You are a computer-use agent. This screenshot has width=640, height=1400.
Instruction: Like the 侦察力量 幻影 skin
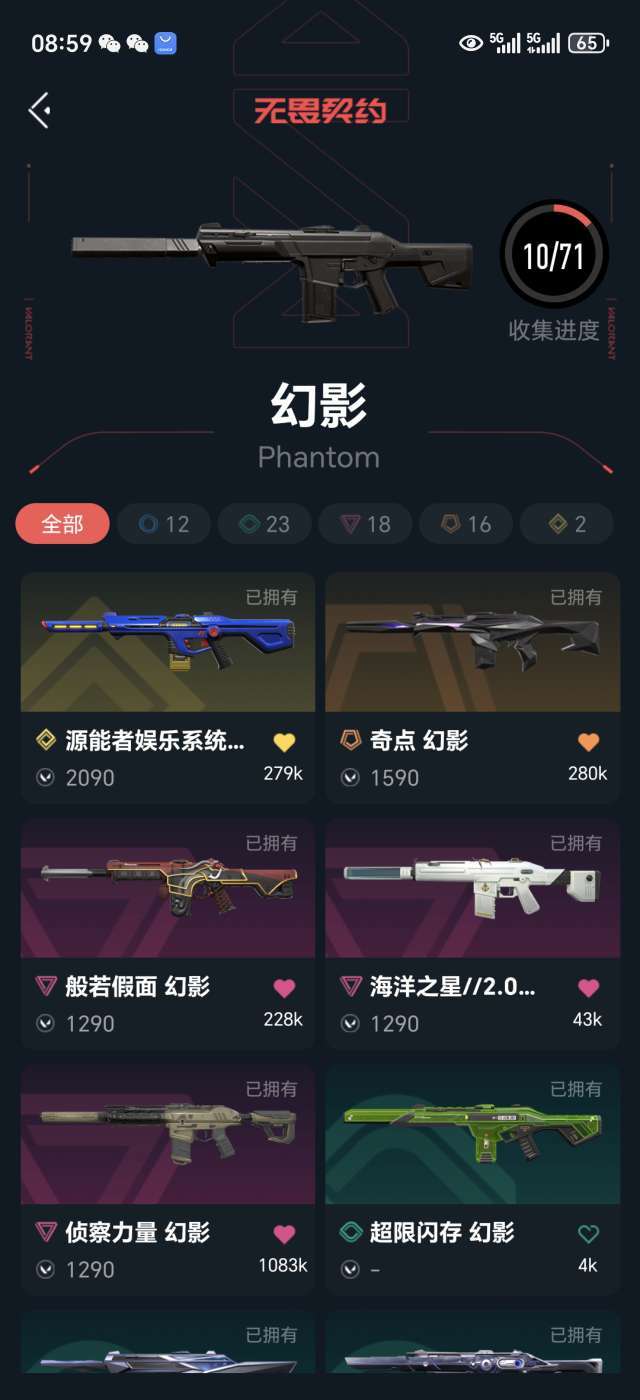tap(284, 1234)
